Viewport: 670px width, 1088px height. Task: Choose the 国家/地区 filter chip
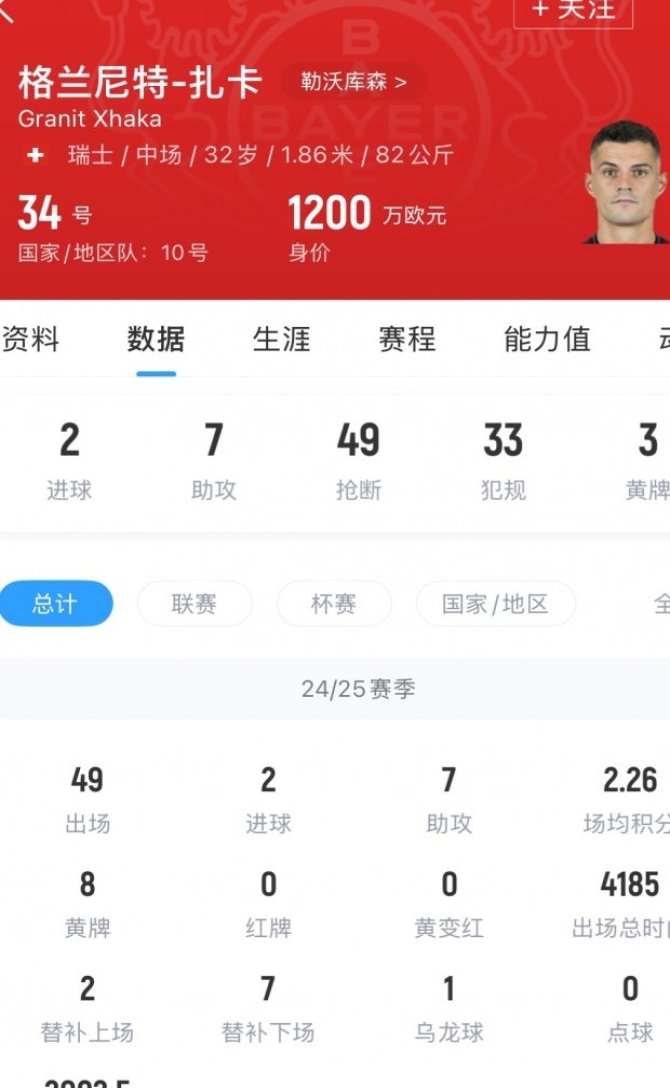click(495, 604)
